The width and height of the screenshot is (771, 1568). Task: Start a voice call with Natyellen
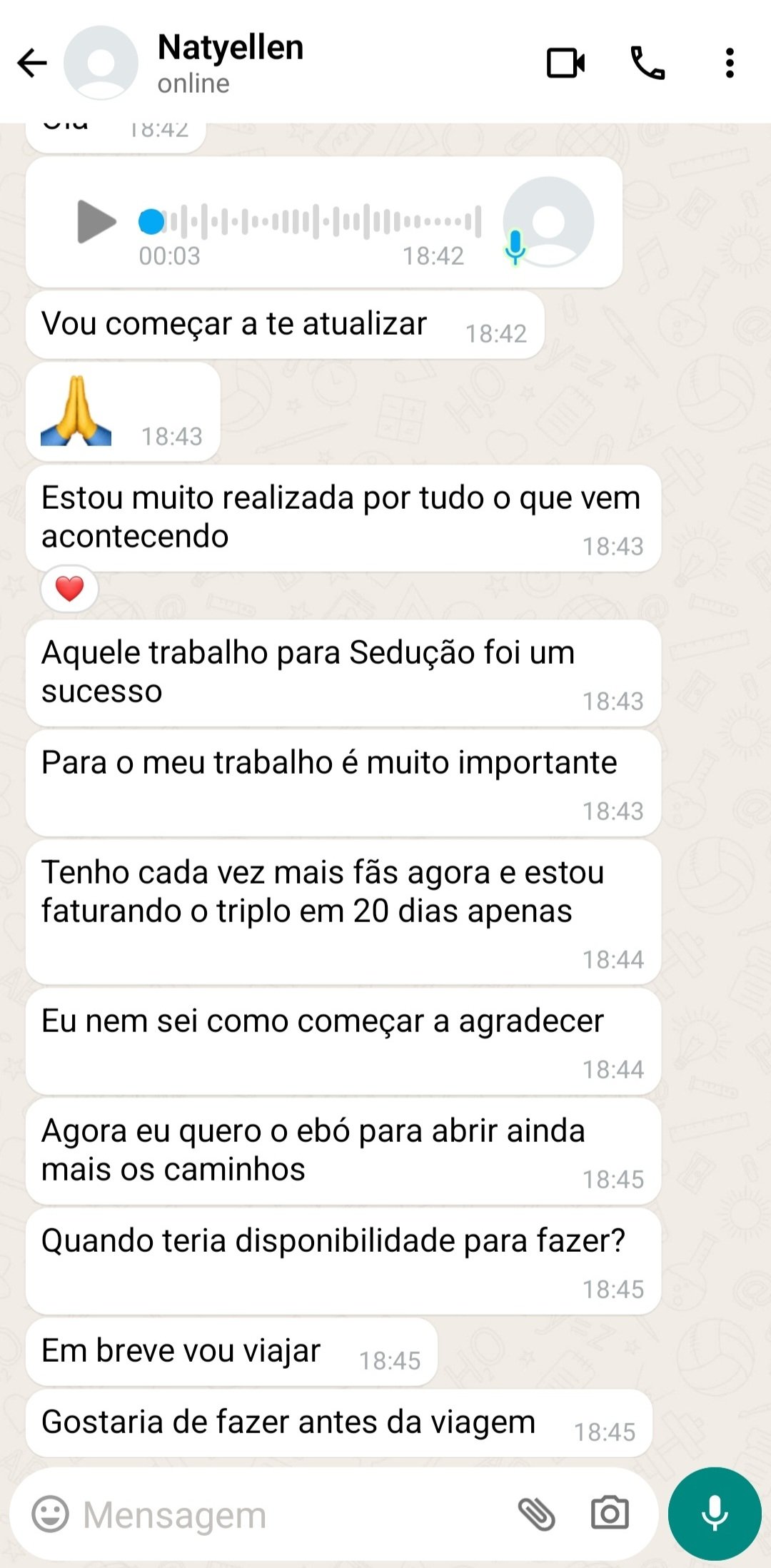648,64
